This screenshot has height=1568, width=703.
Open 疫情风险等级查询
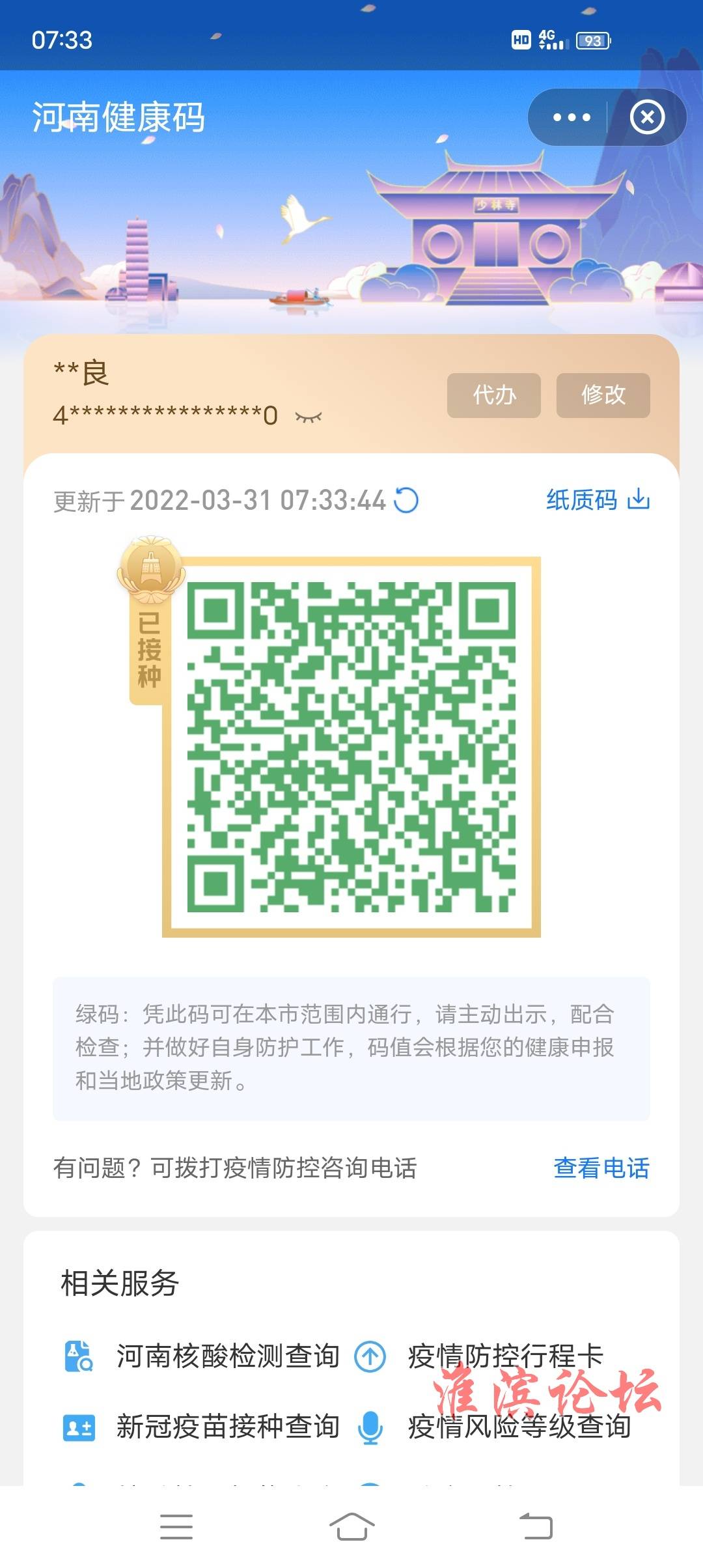point(518,1427)
